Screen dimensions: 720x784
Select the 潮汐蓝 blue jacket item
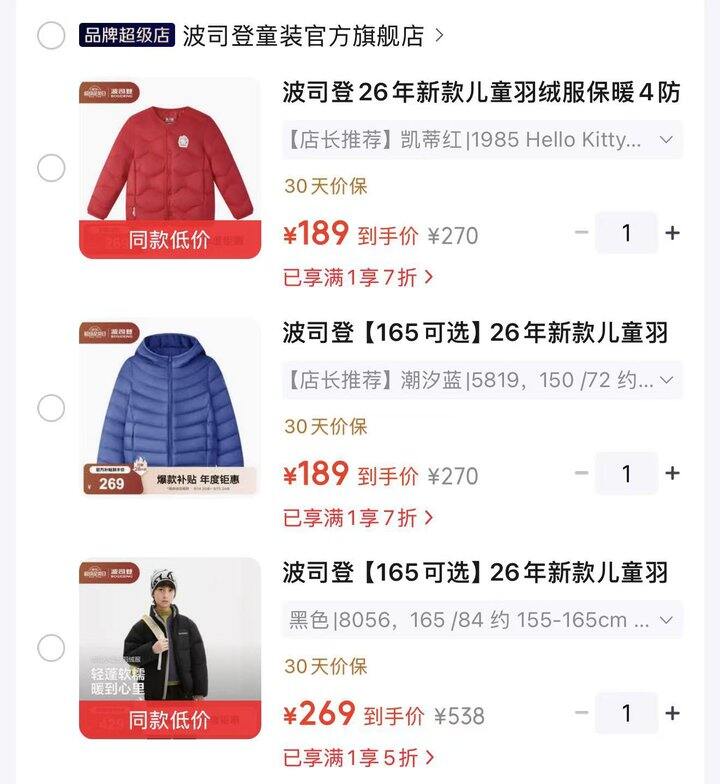(51, 408)
